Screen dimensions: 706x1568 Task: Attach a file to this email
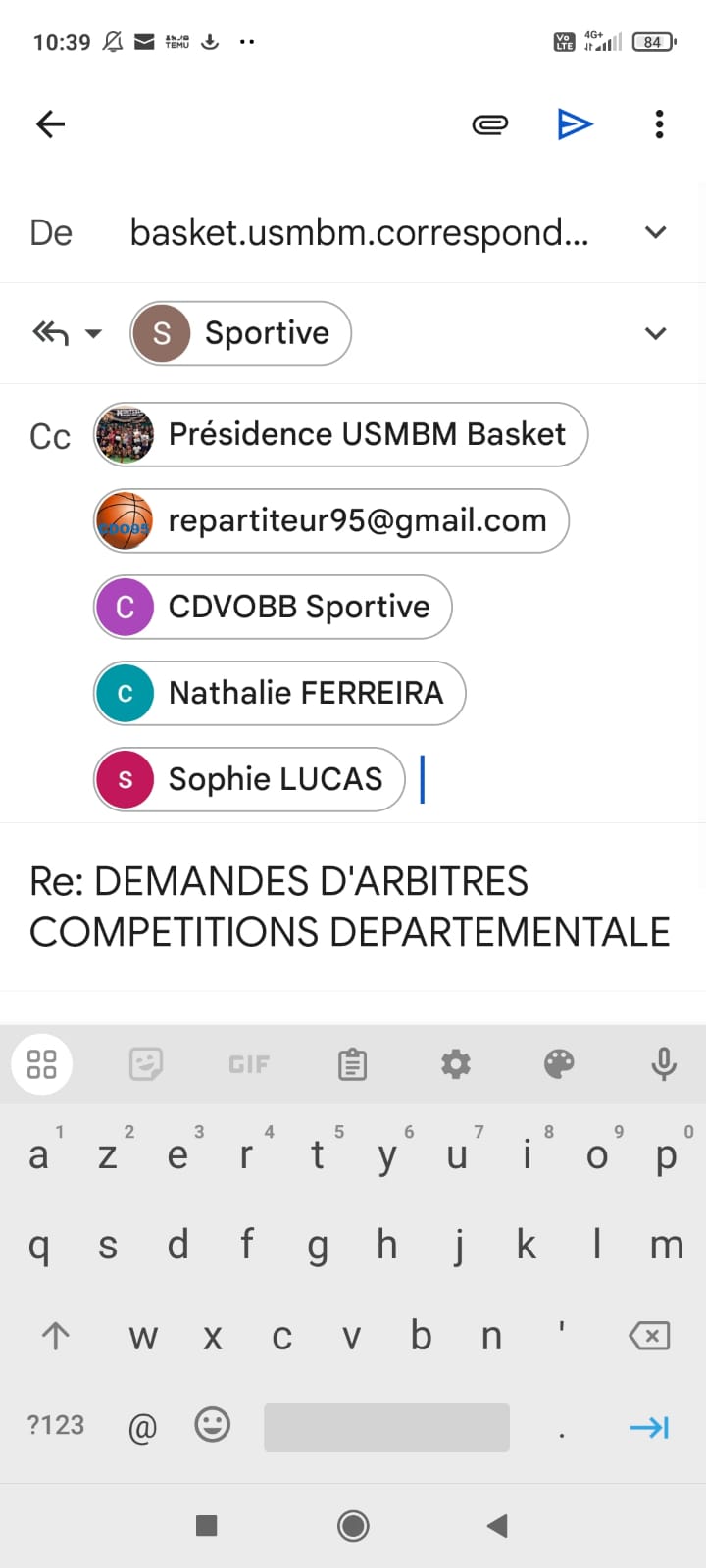pyautogui.click(x=489, y=124)
